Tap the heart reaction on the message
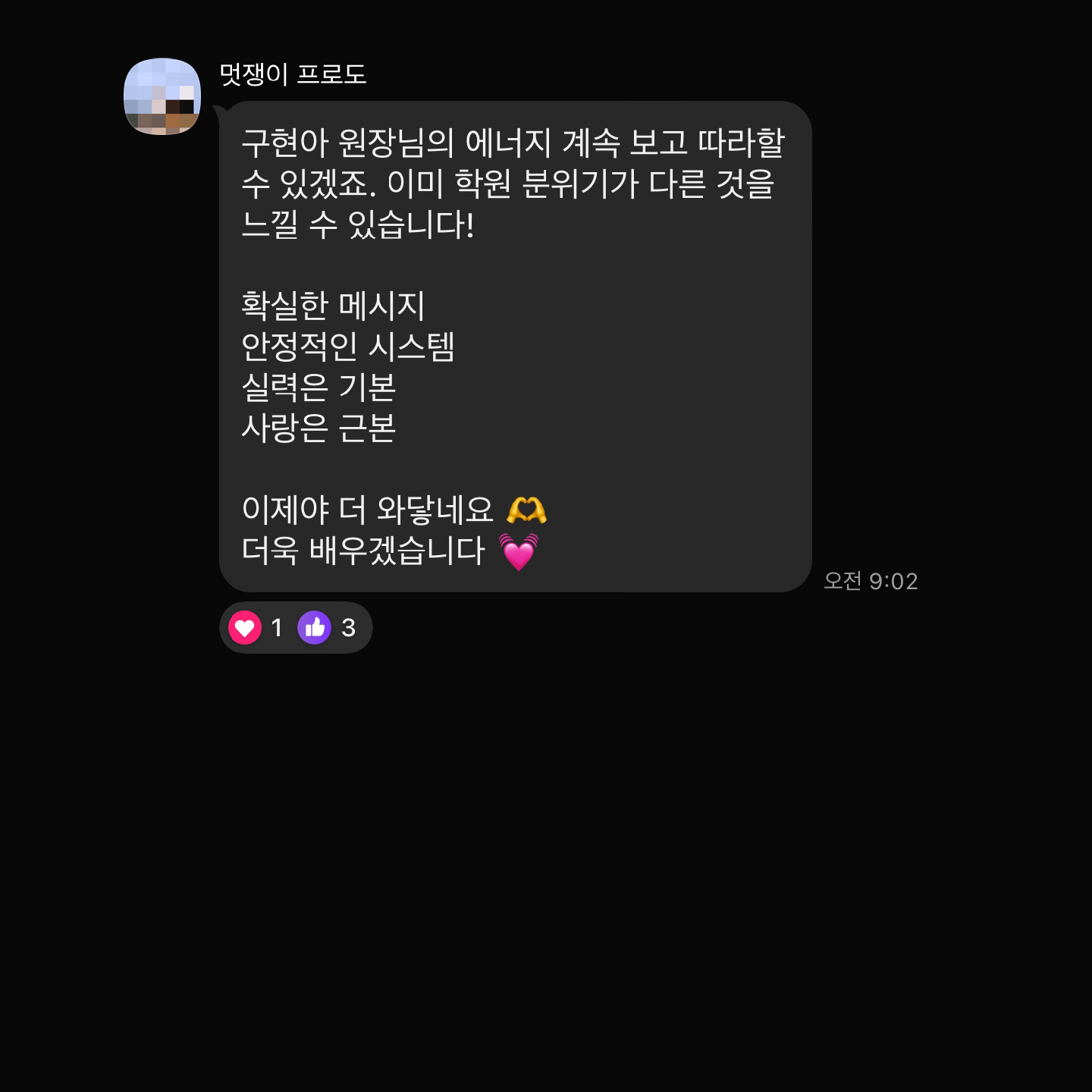Image resolution: width=1092 pixels, height=1092 pixels. [245, 628]
